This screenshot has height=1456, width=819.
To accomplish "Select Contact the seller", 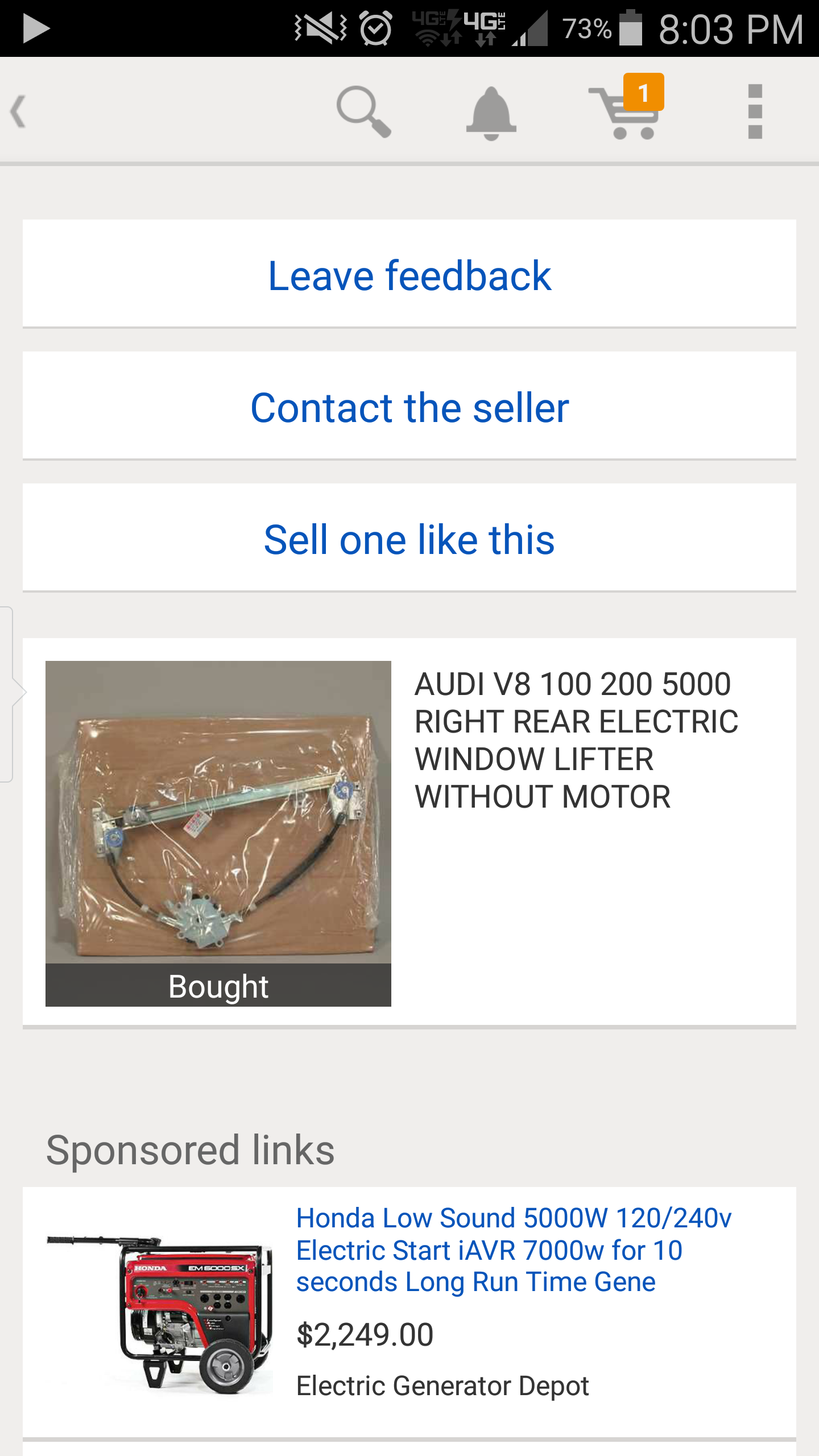I will click(411, 408).
